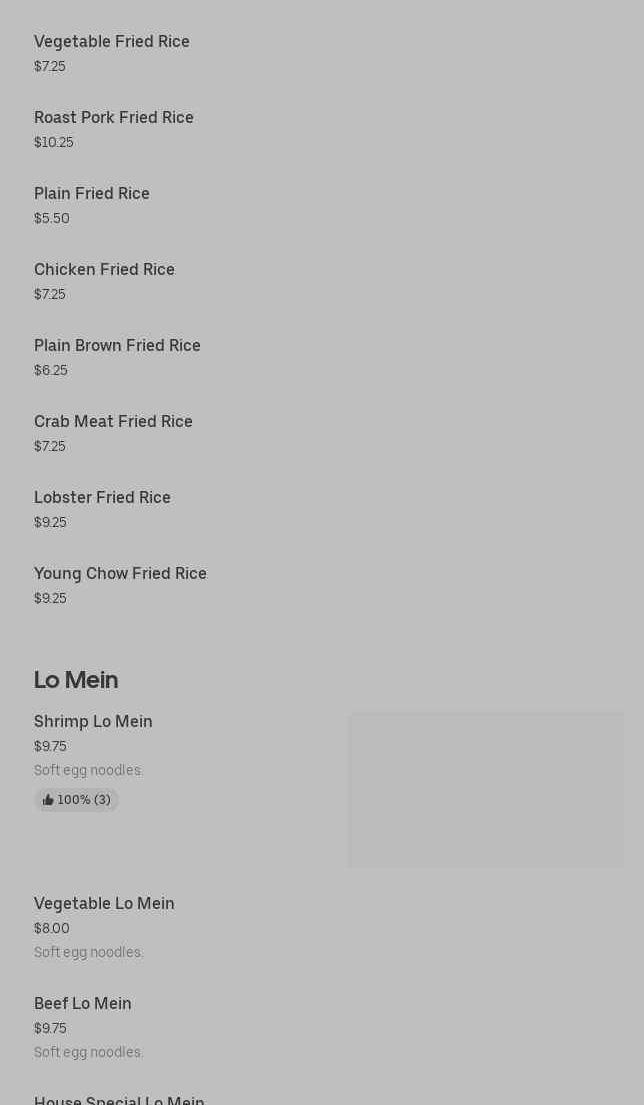Choose Chicken Fried Rice
This screenshot has width=644, height=1105.
tap(104, 270)
